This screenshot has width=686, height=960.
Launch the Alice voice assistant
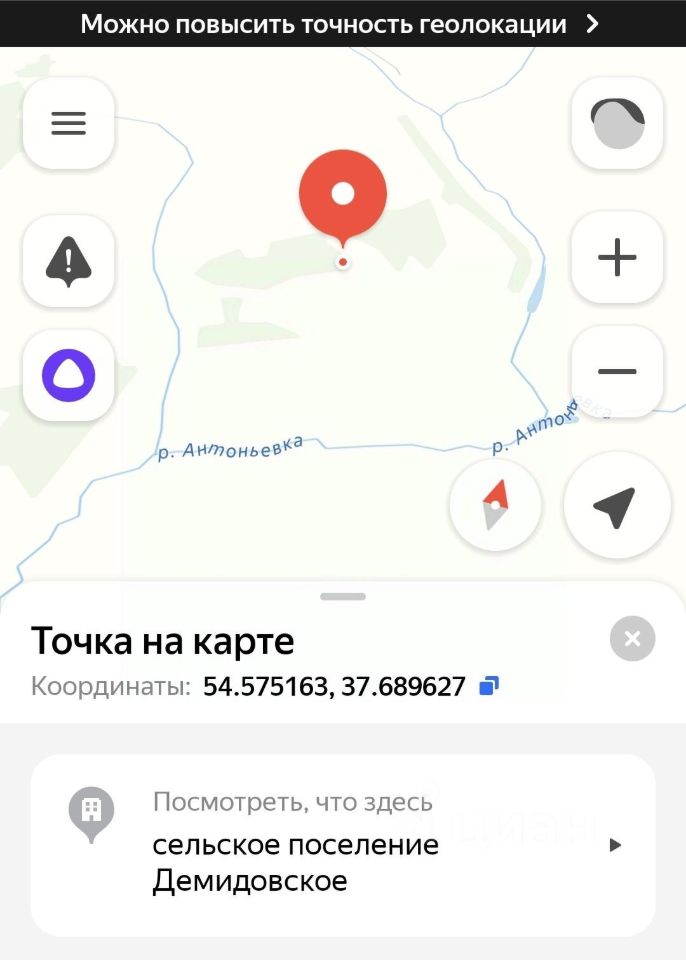[68, 375]
